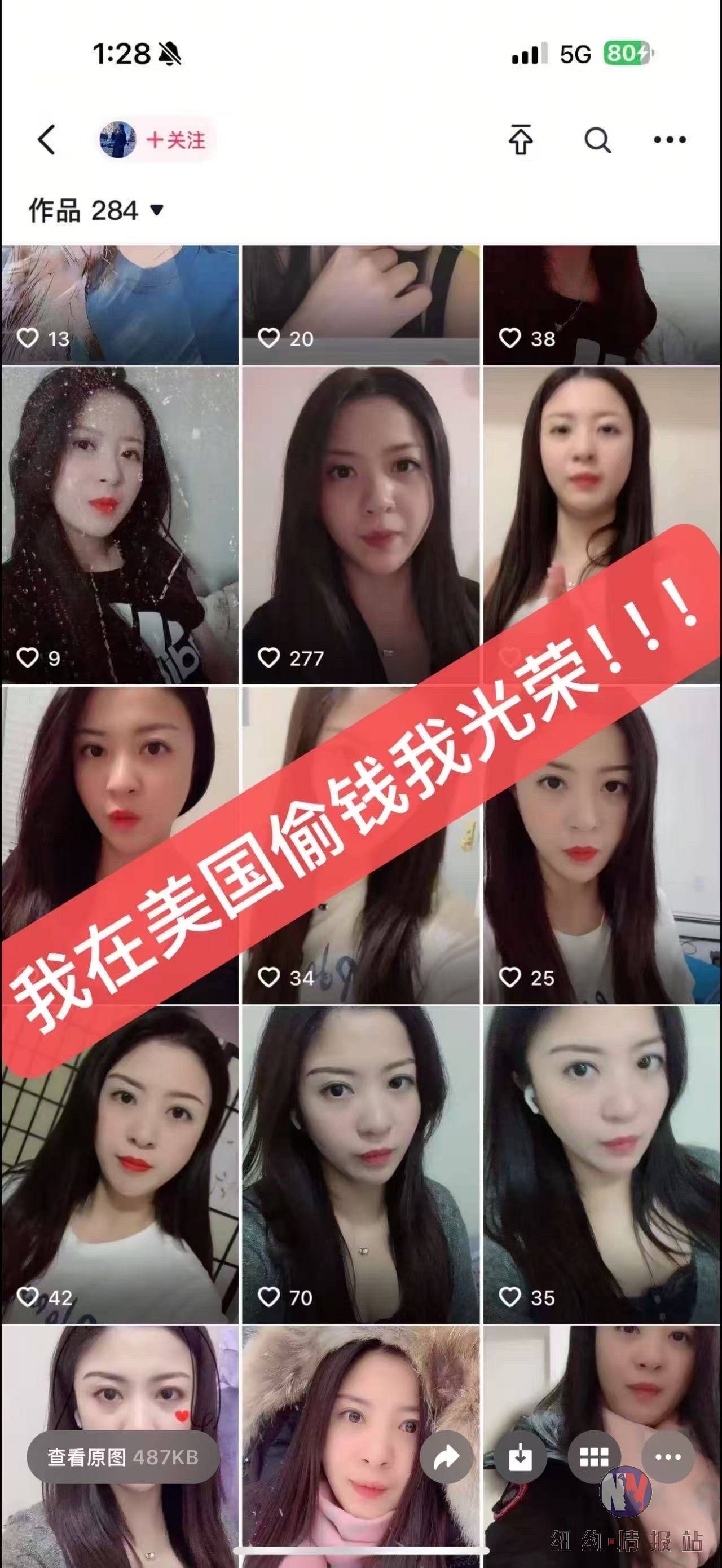Open the viewer's more options button
Viewport: 722px width, 1568px height.
(x=668, y=1457)
